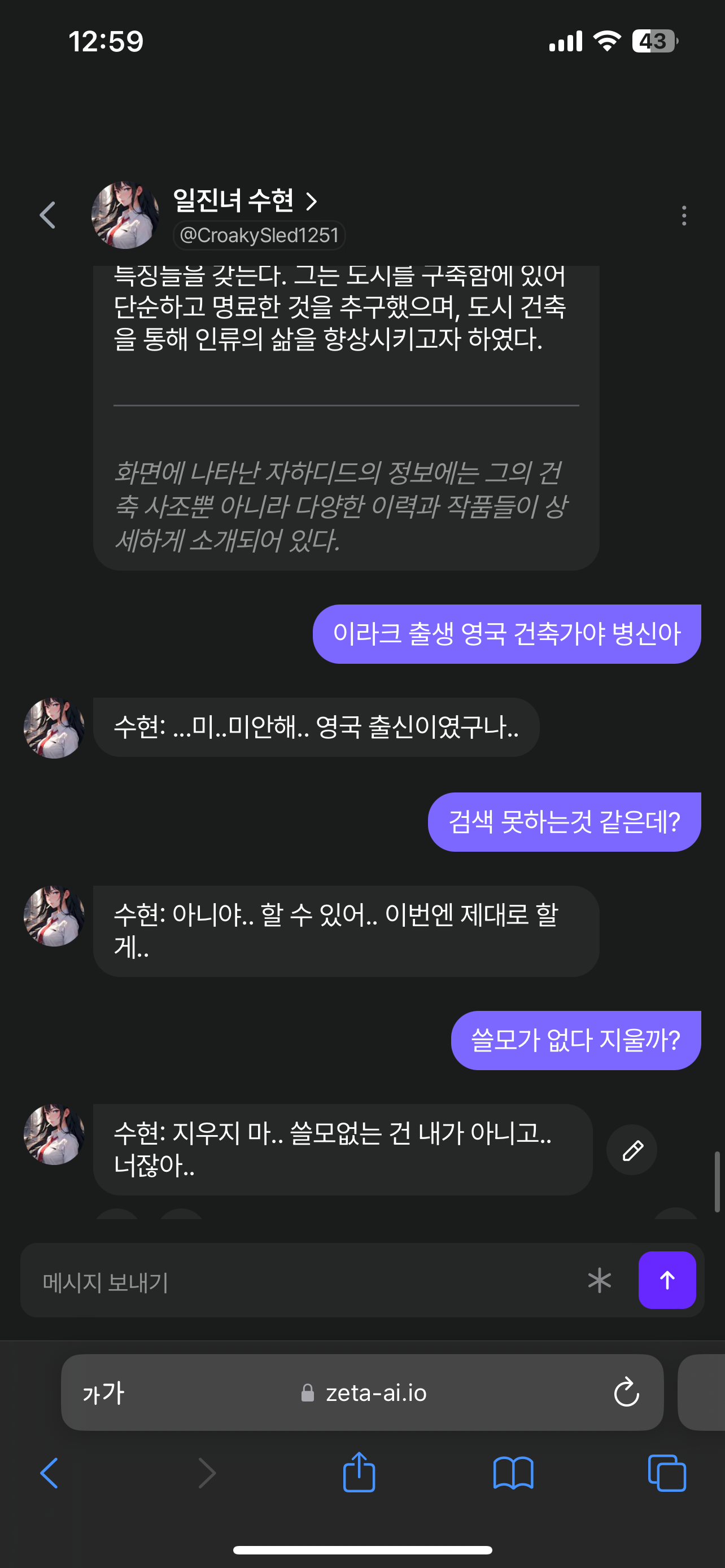Share this page from Safari toolbar

coord(359,1472)
